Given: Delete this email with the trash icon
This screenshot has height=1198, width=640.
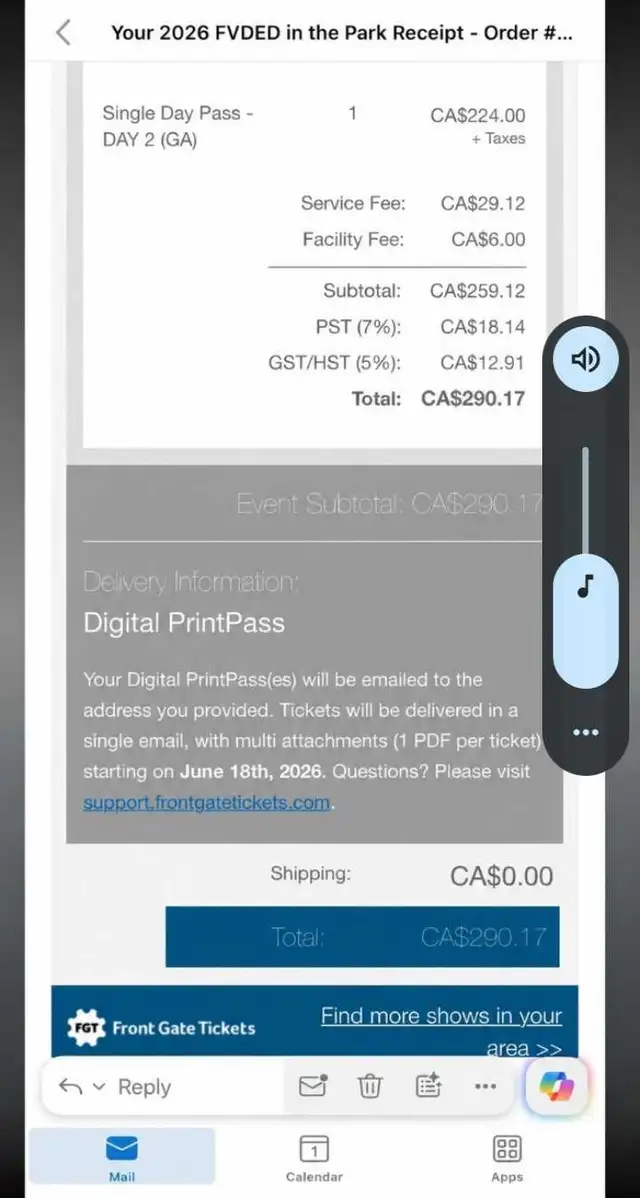Looking at the screenshot, I should (x=370, y=1086).
